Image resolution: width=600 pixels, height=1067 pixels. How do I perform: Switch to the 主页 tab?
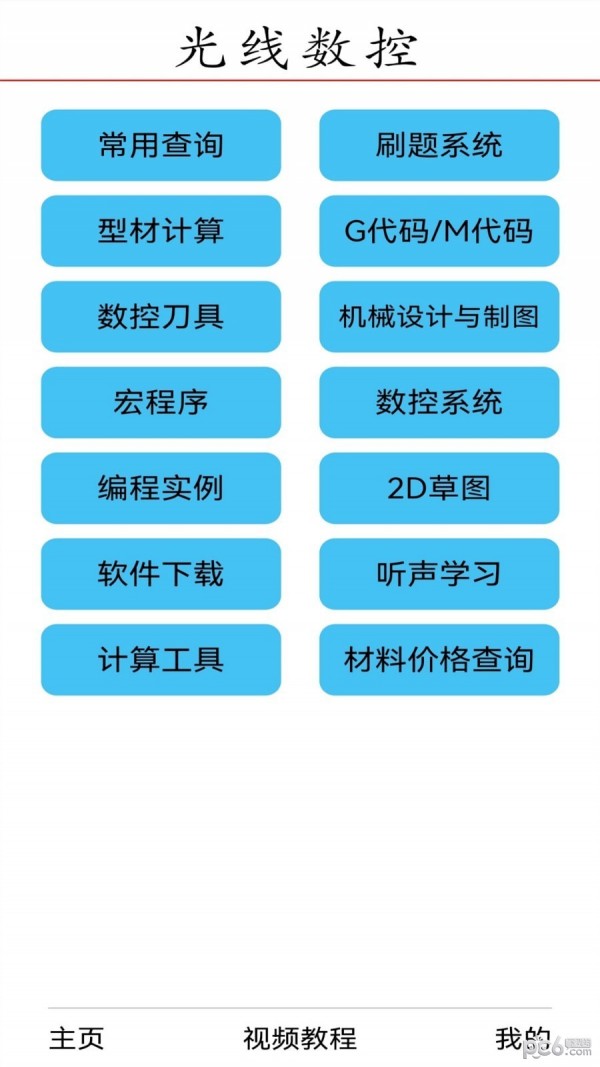point(76,1038)
